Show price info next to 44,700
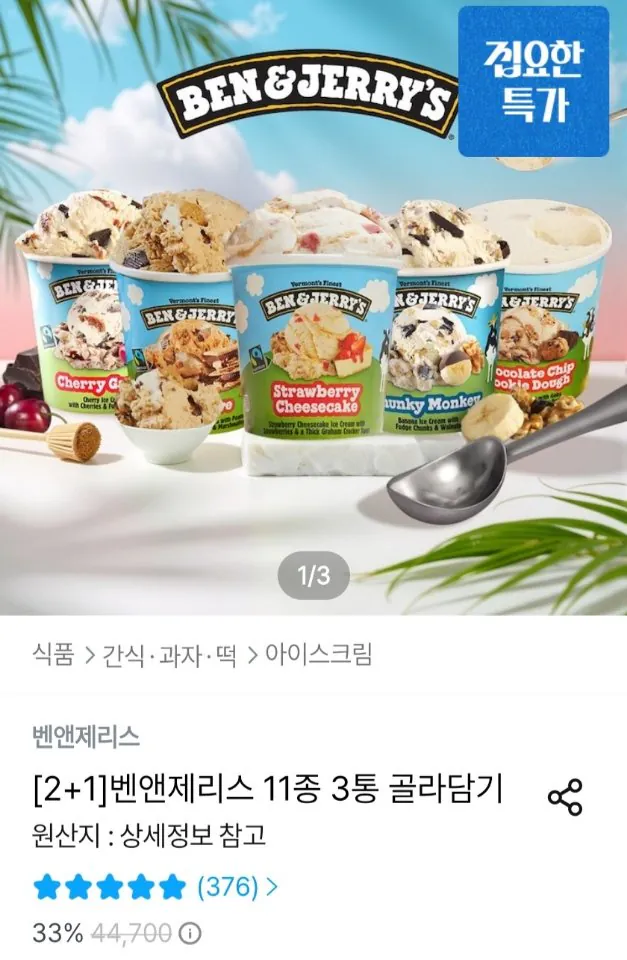The width and height of the screenshot is (627, 960). pos(190,934)
